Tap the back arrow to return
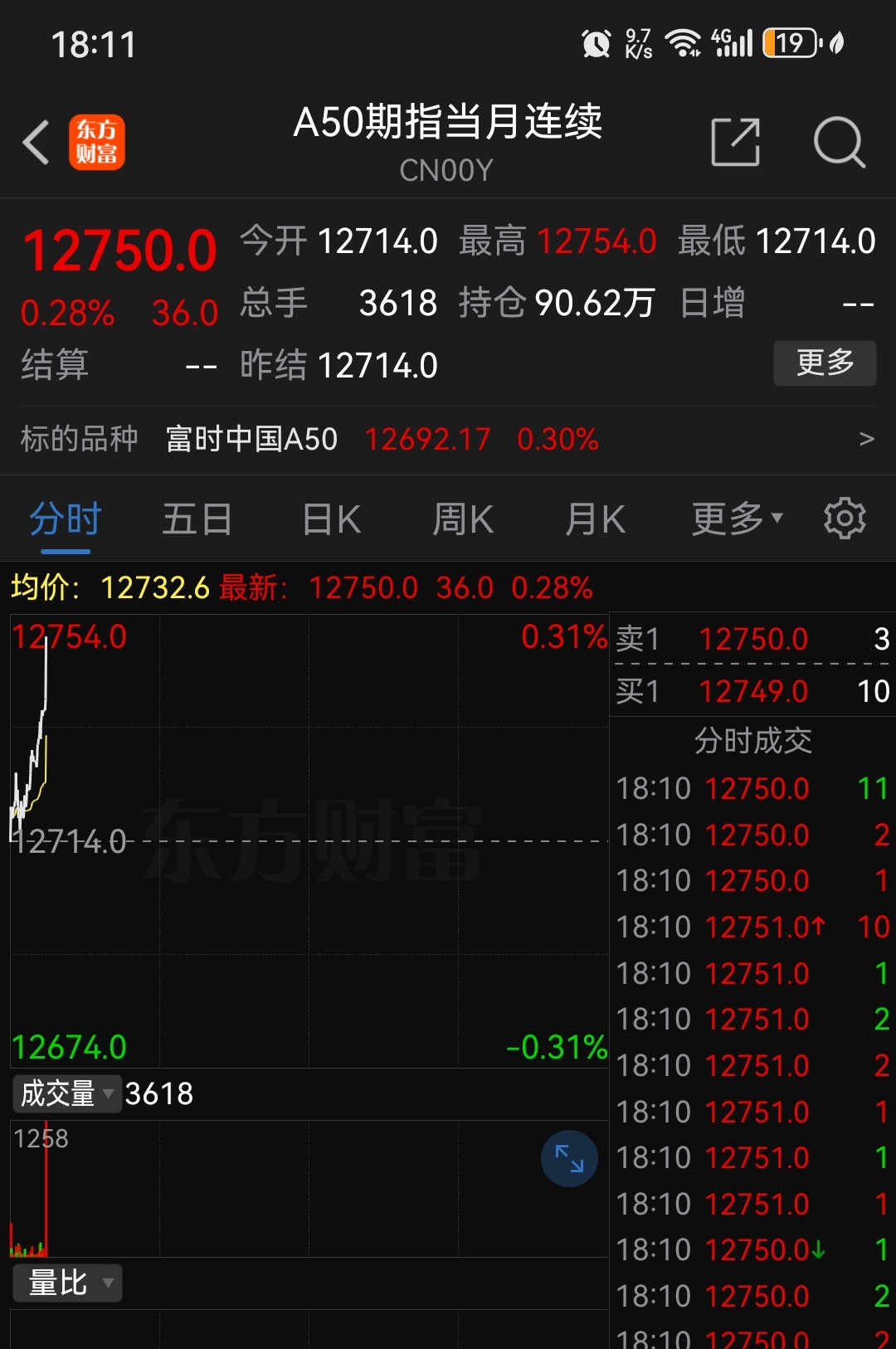 35,142
